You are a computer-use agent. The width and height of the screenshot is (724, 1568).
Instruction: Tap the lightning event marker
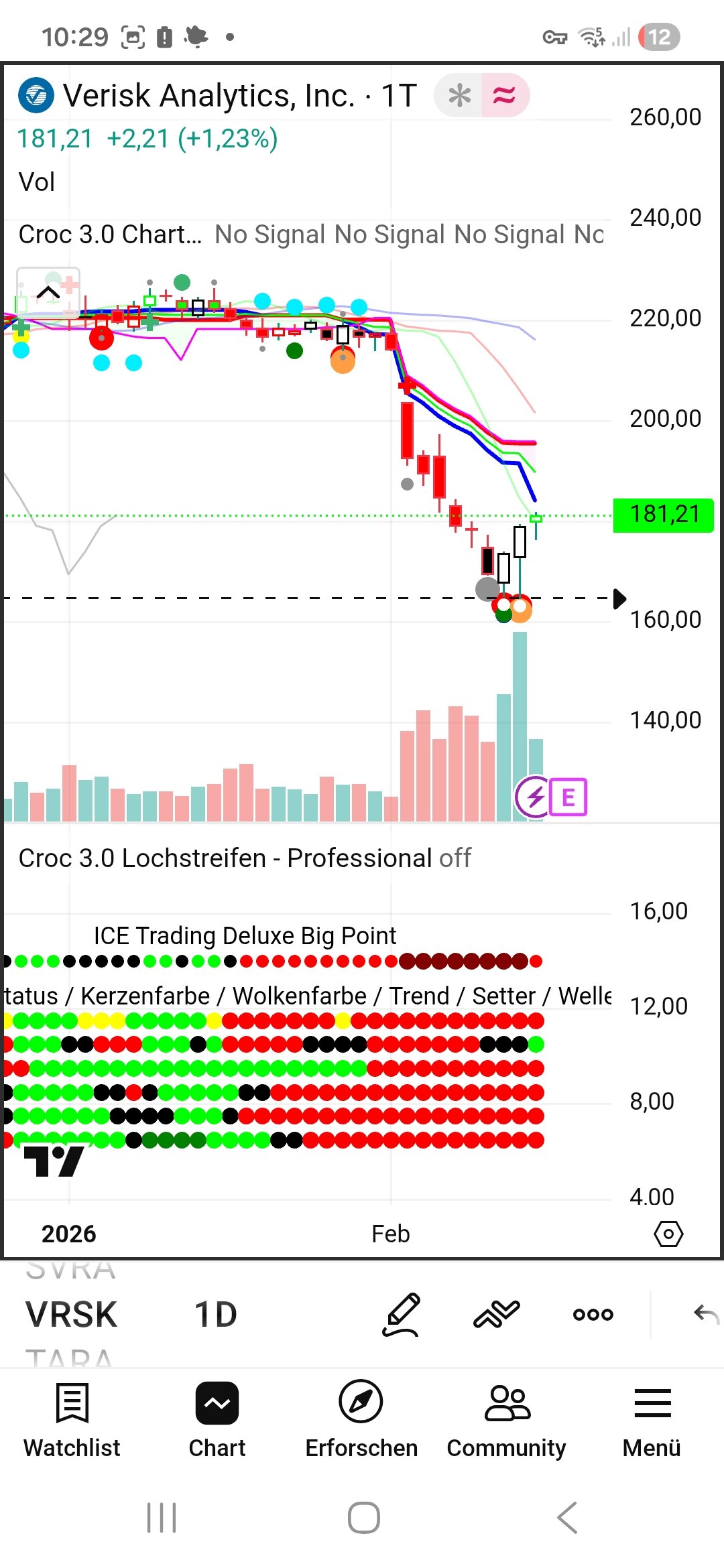[534, 797]
